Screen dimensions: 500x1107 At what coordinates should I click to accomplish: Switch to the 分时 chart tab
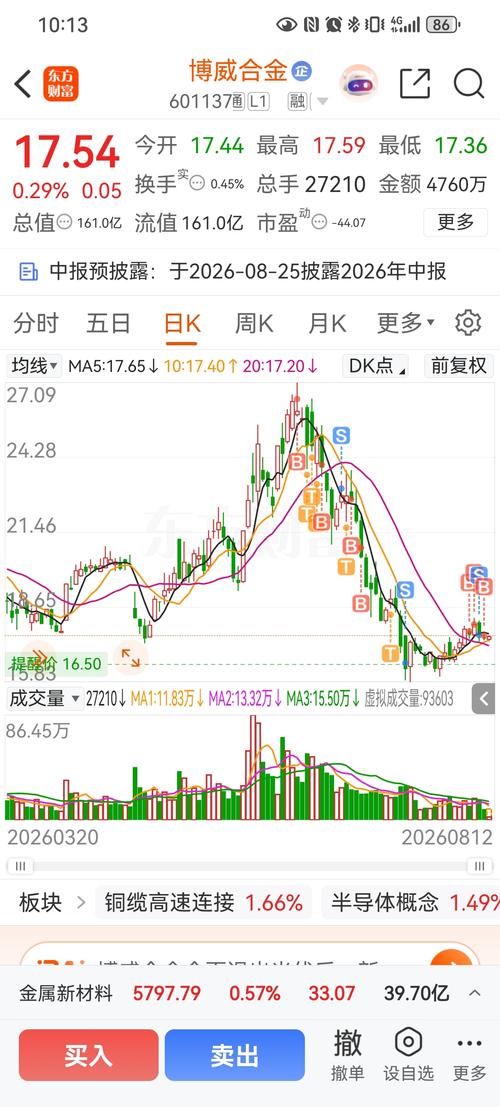pyautogui.click(x=36, y=324)
